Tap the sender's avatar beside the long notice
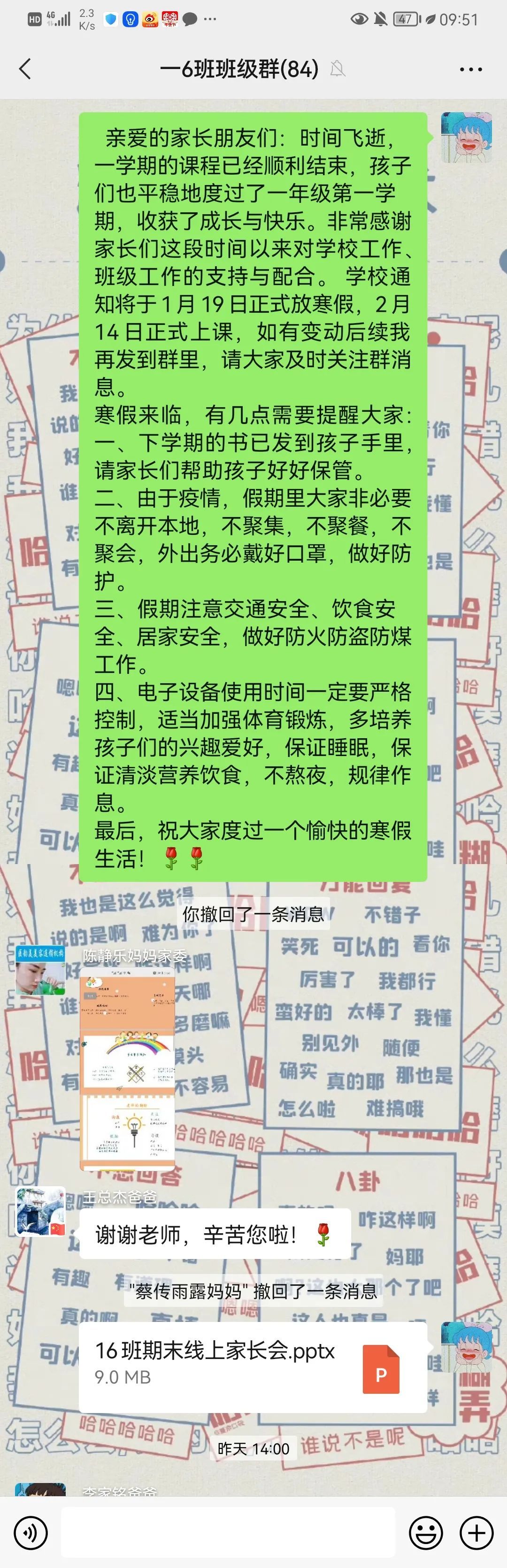 pyautogui.click(x=466, y=138)
